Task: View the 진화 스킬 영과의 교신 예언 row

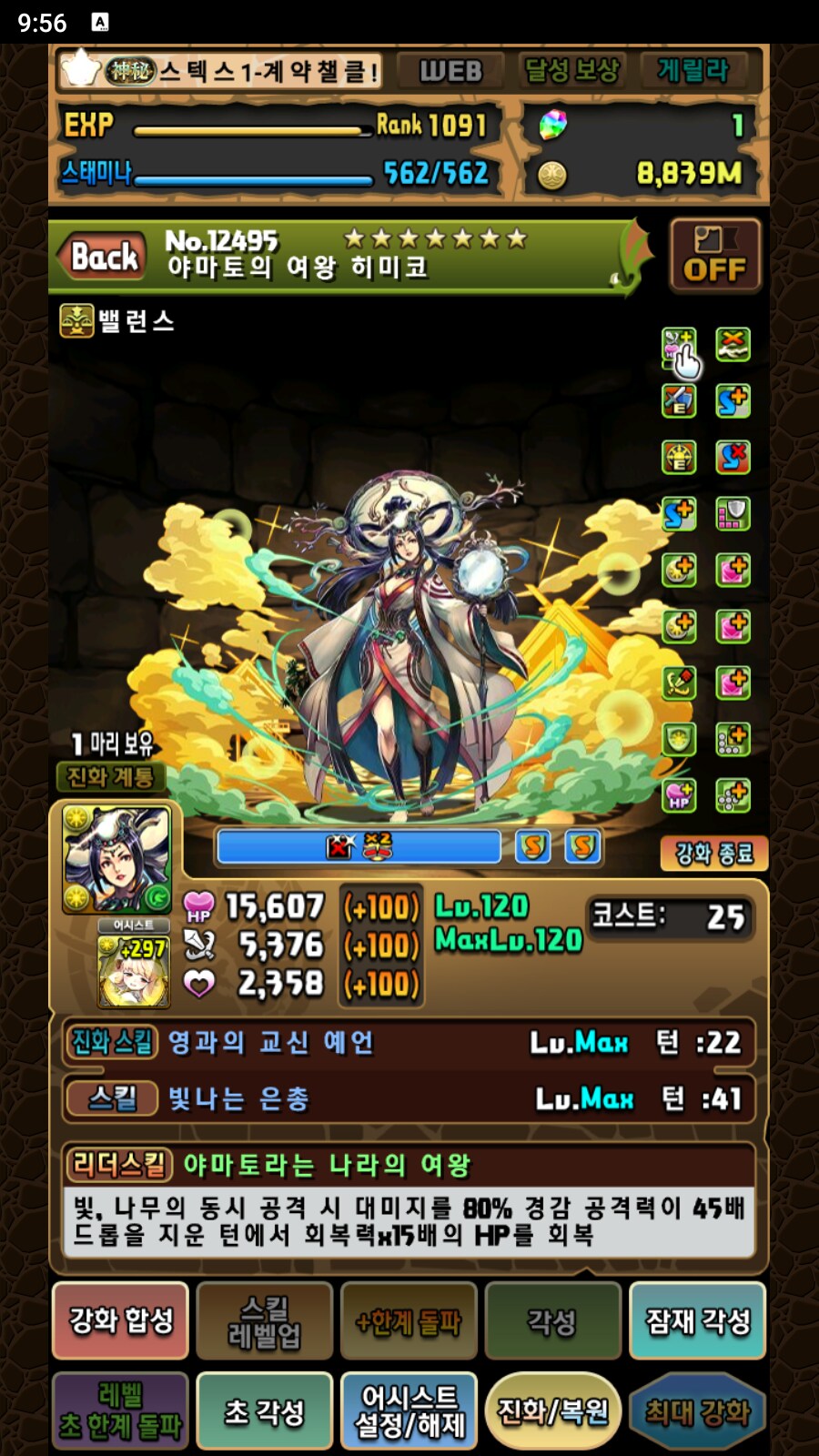Action: [x=409, y=1042]
